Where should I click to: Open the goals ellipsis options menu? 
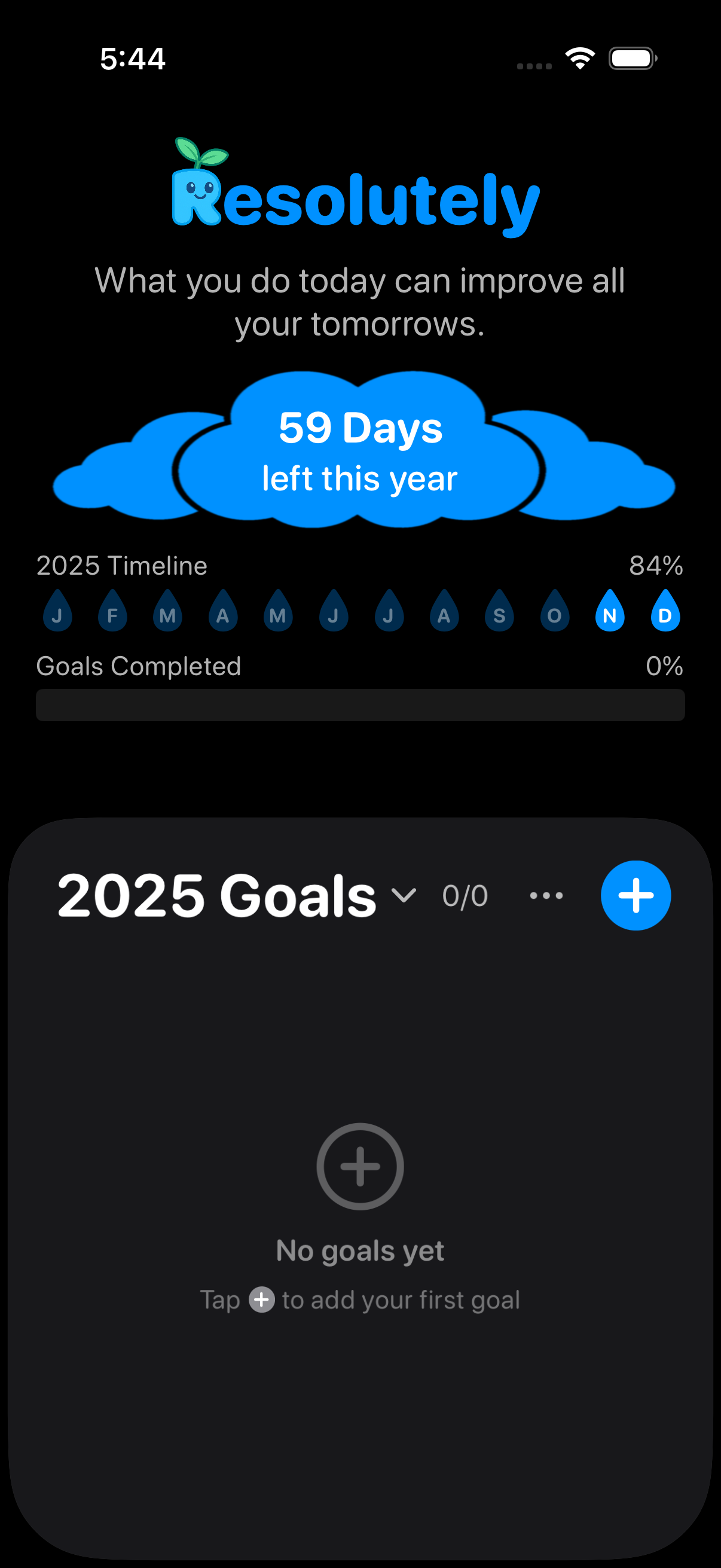[546, 895]
